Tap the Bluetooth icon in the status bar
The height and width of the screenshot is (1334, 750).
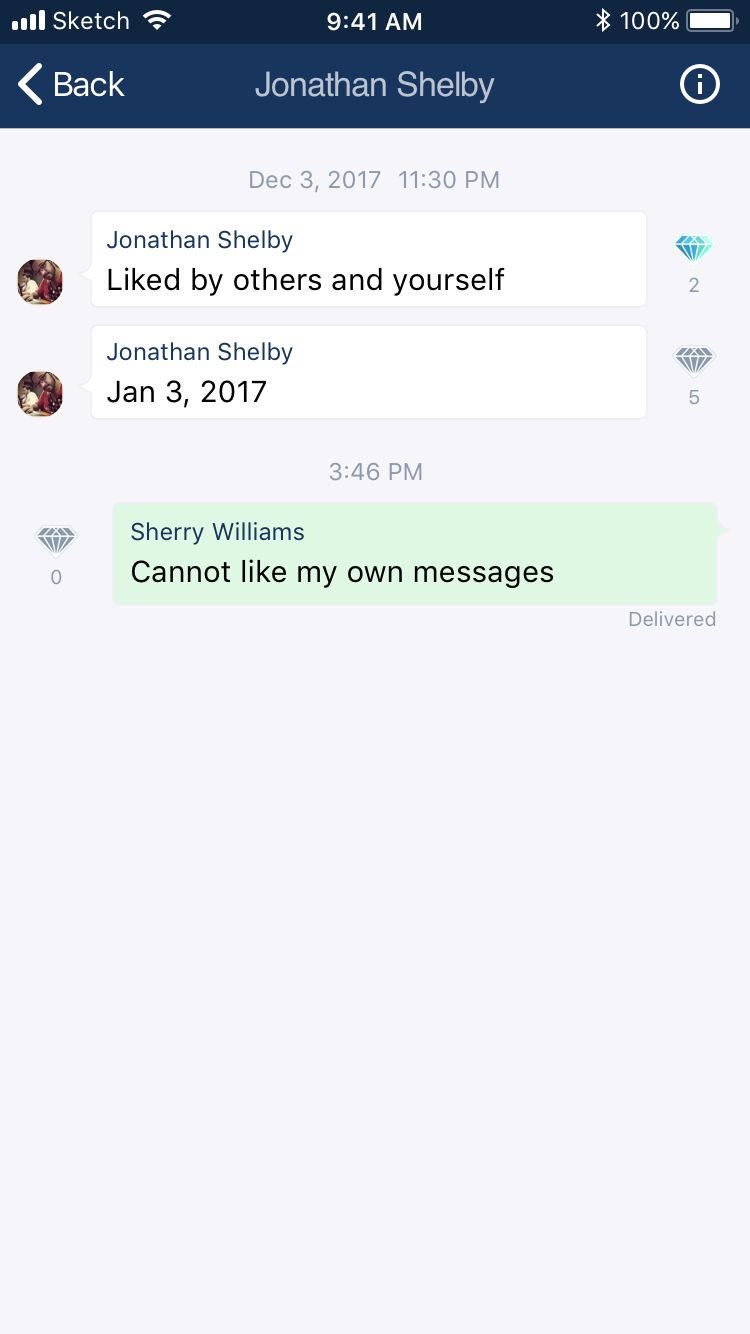[604, 19]
